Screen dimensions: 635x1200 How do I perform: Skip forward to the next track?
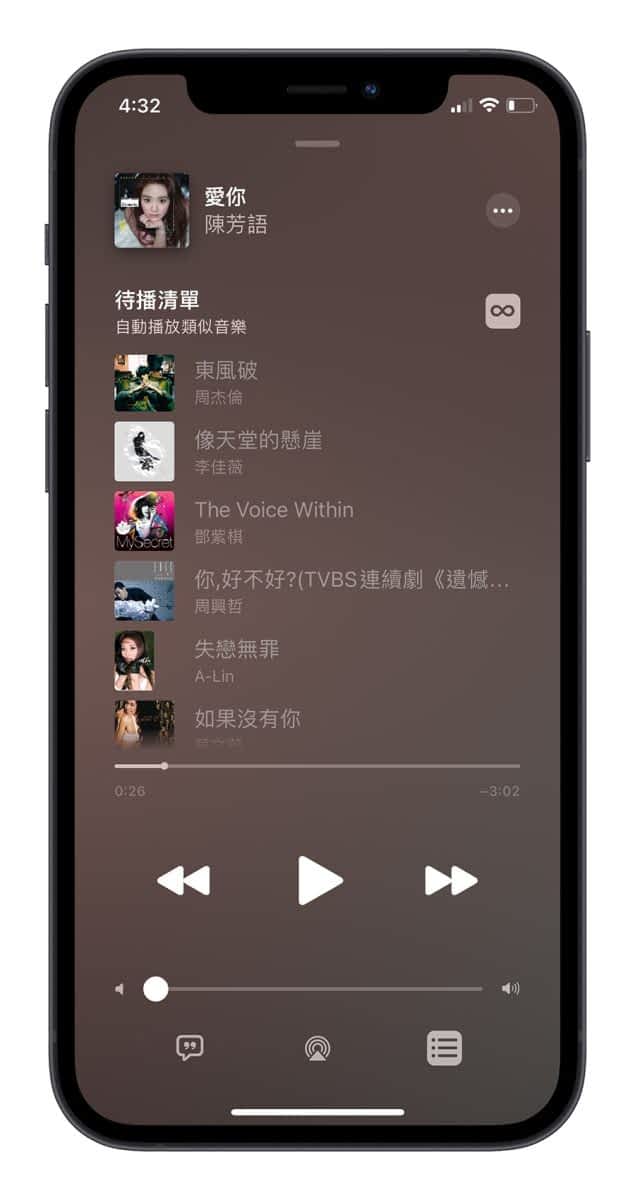(x=451, y=880)
